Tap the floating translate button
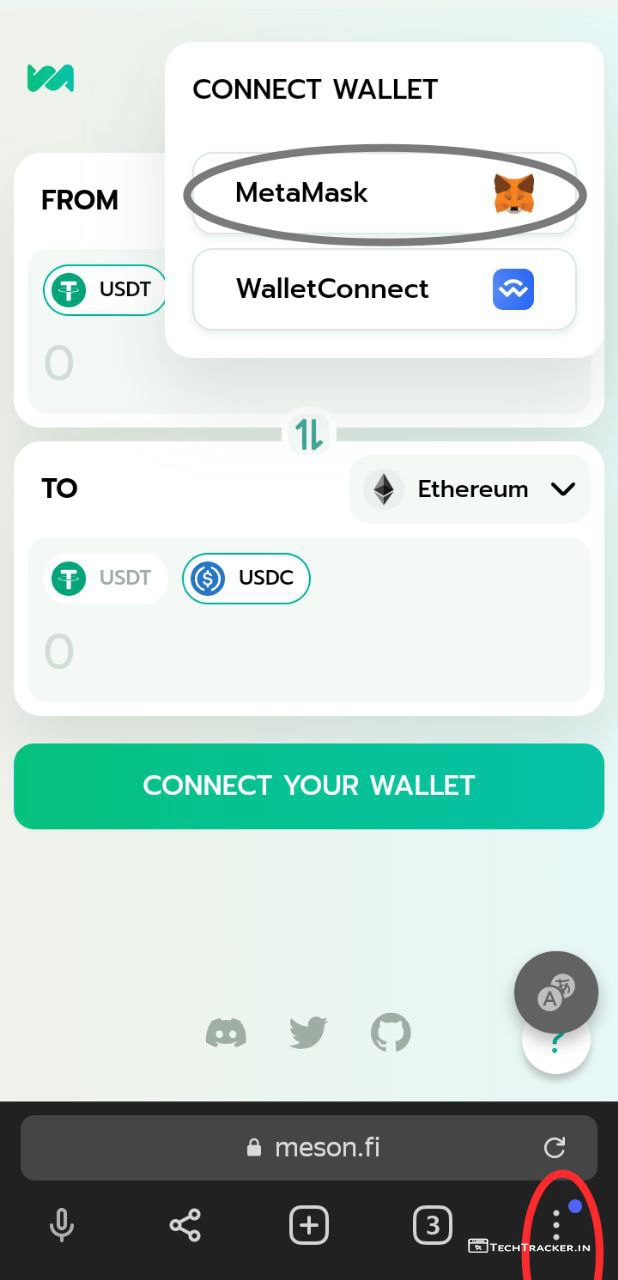 [x=556, y=992]
